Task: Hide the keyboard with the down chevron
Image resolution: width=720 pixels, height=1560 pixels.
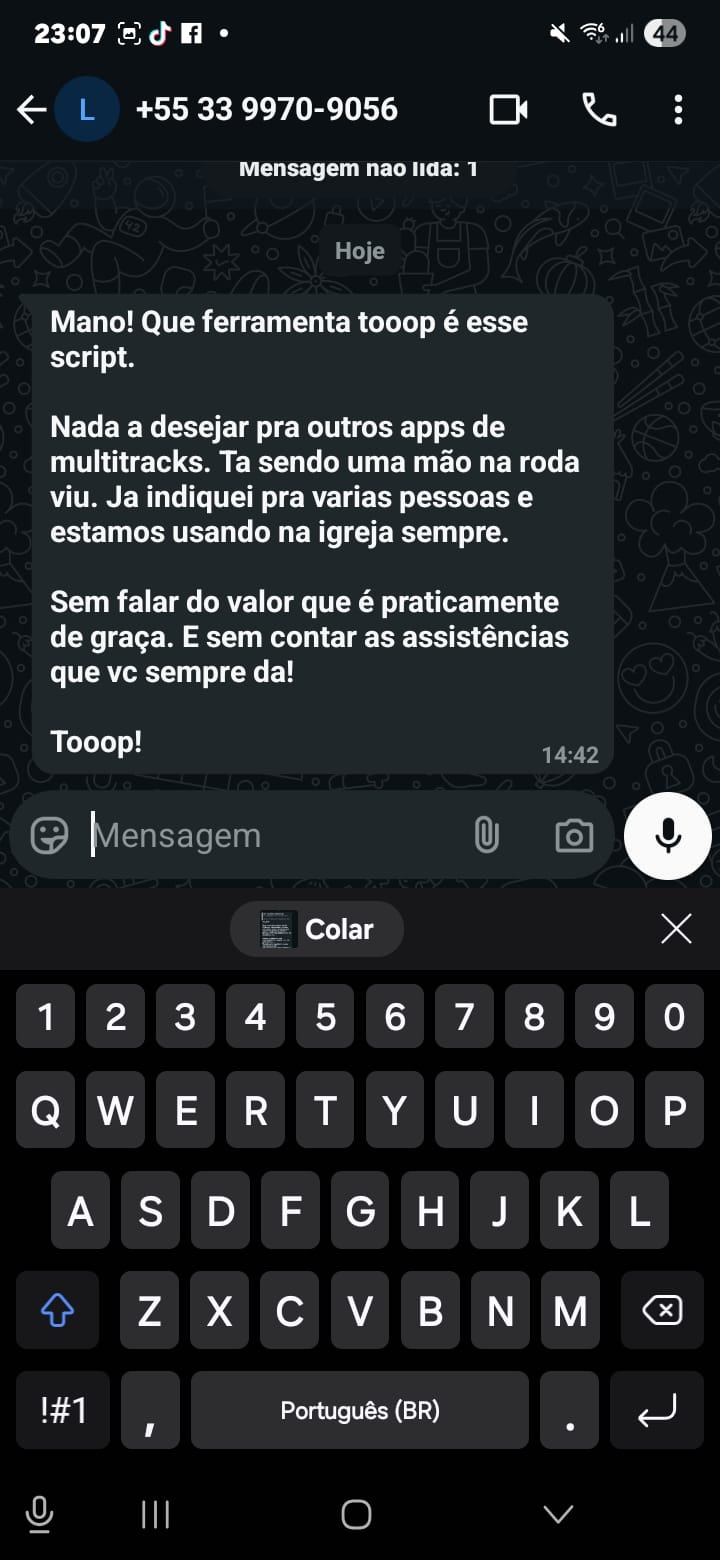Action: coord(557,1514)
